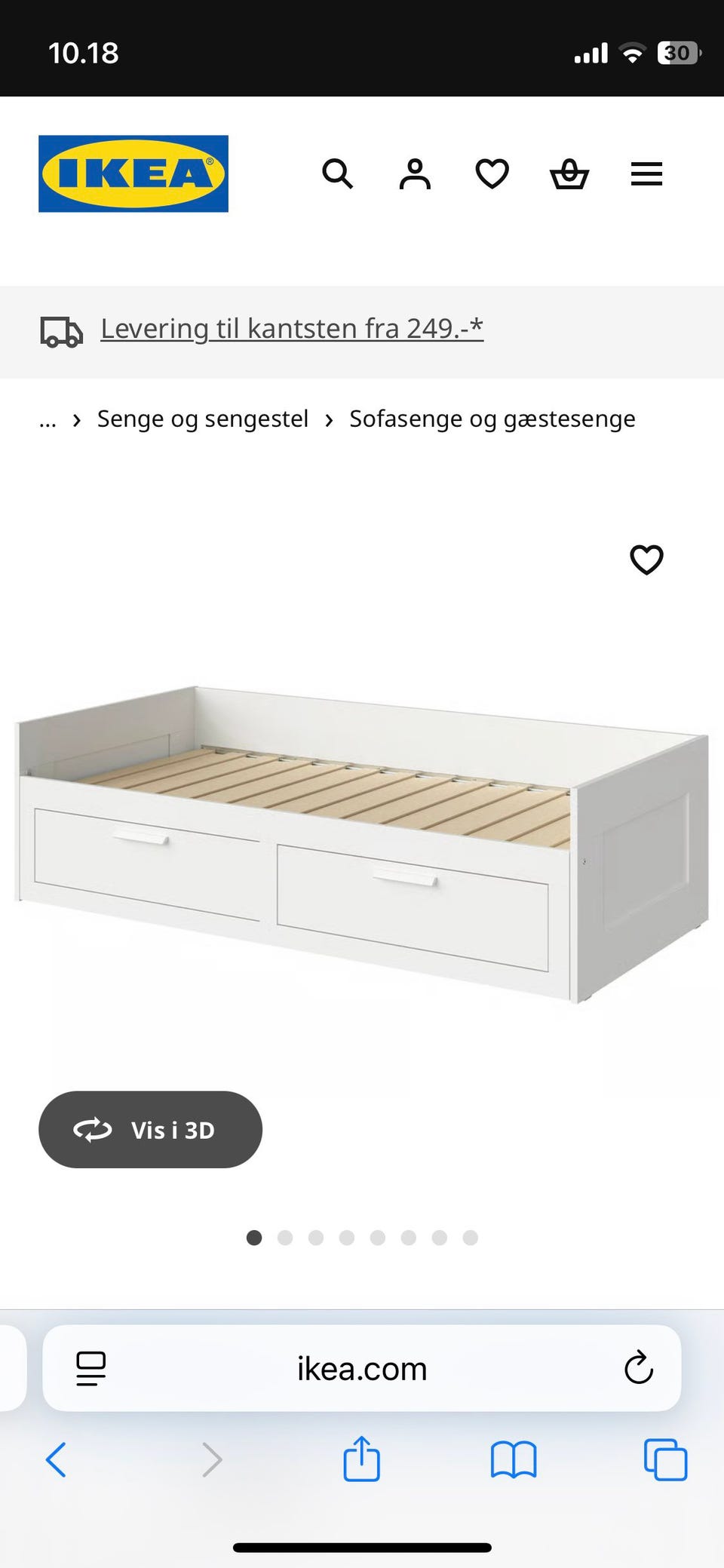Open the favorites heart in header
724x1568 pixels.
pos(492,174)
